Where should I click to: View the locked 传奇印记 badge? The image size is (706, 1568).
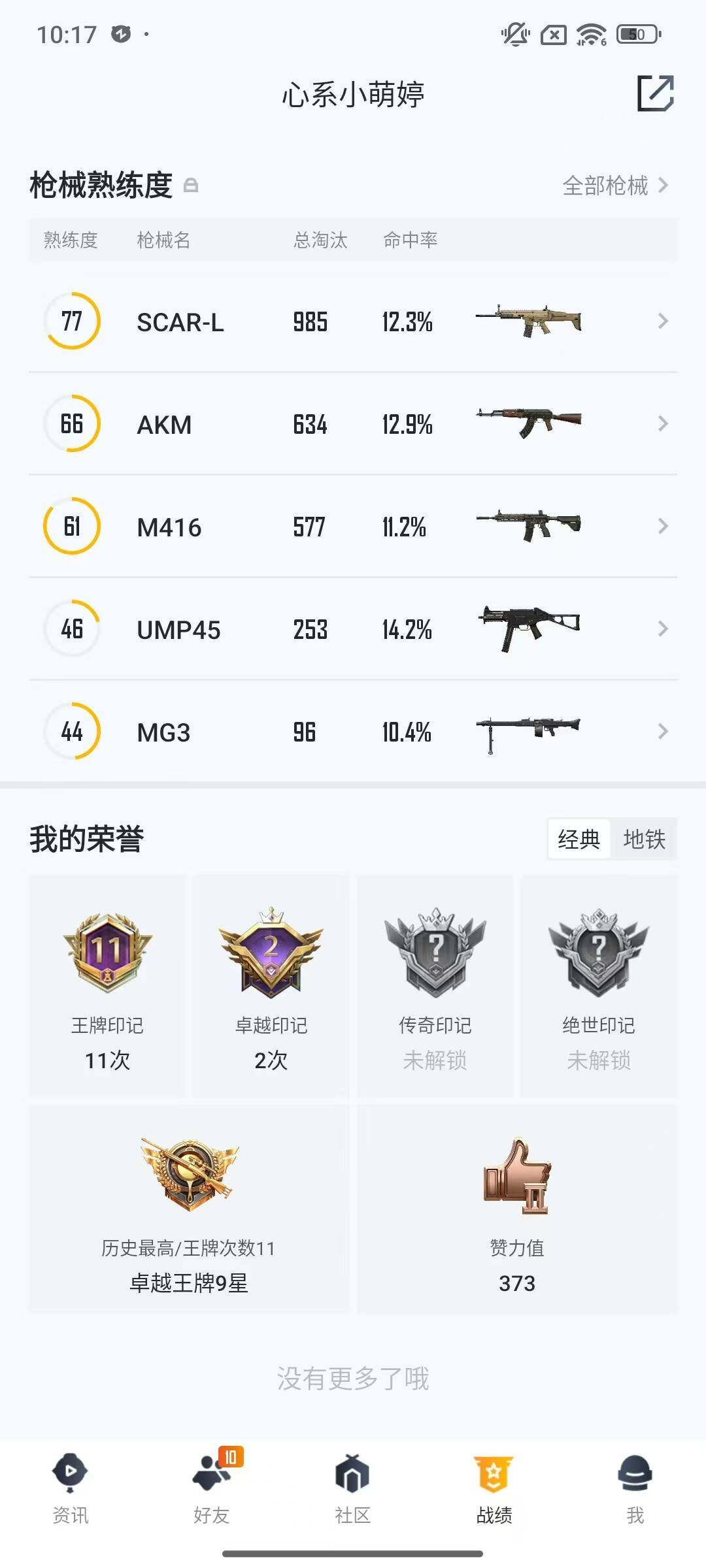coord(434,955)
